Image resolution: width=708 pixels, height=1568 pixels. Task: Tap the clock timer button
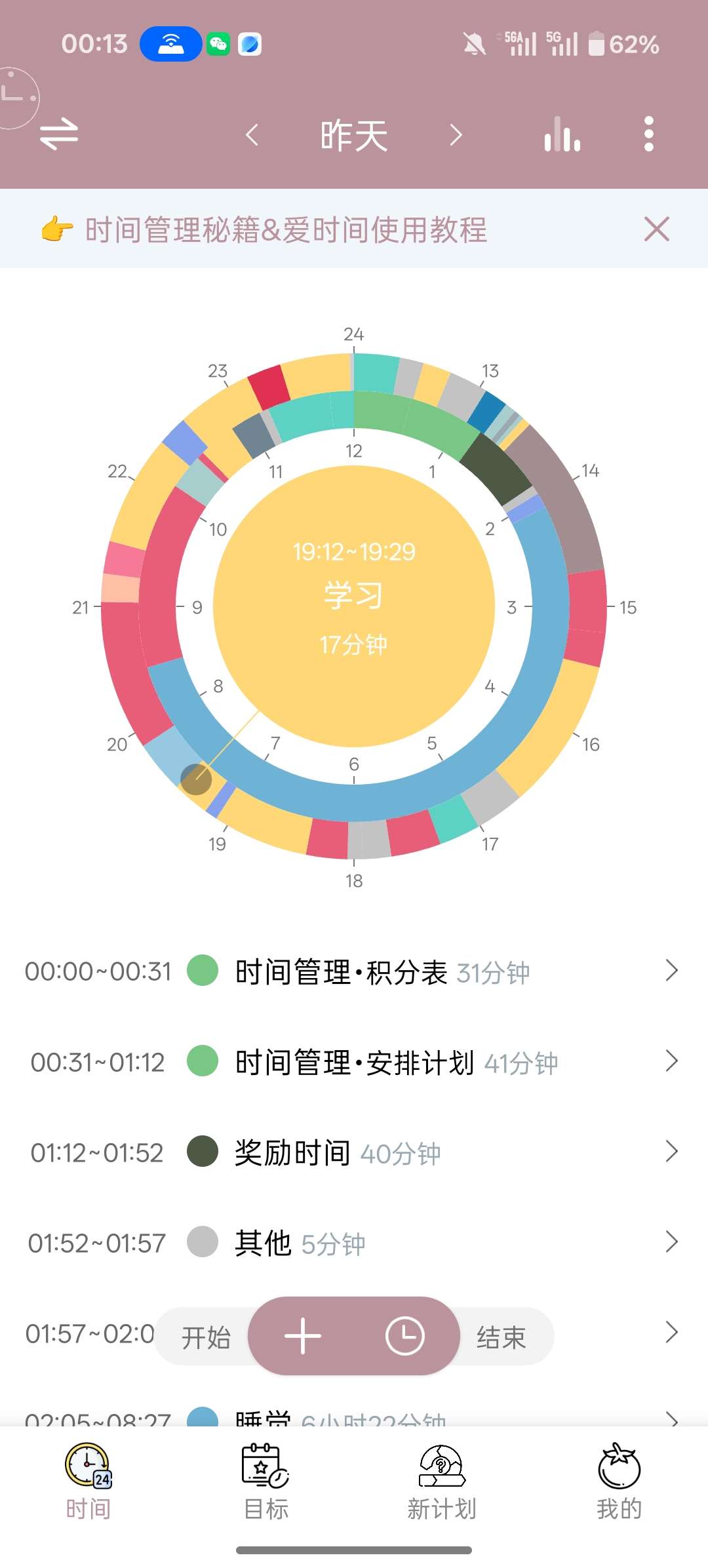404,1336
